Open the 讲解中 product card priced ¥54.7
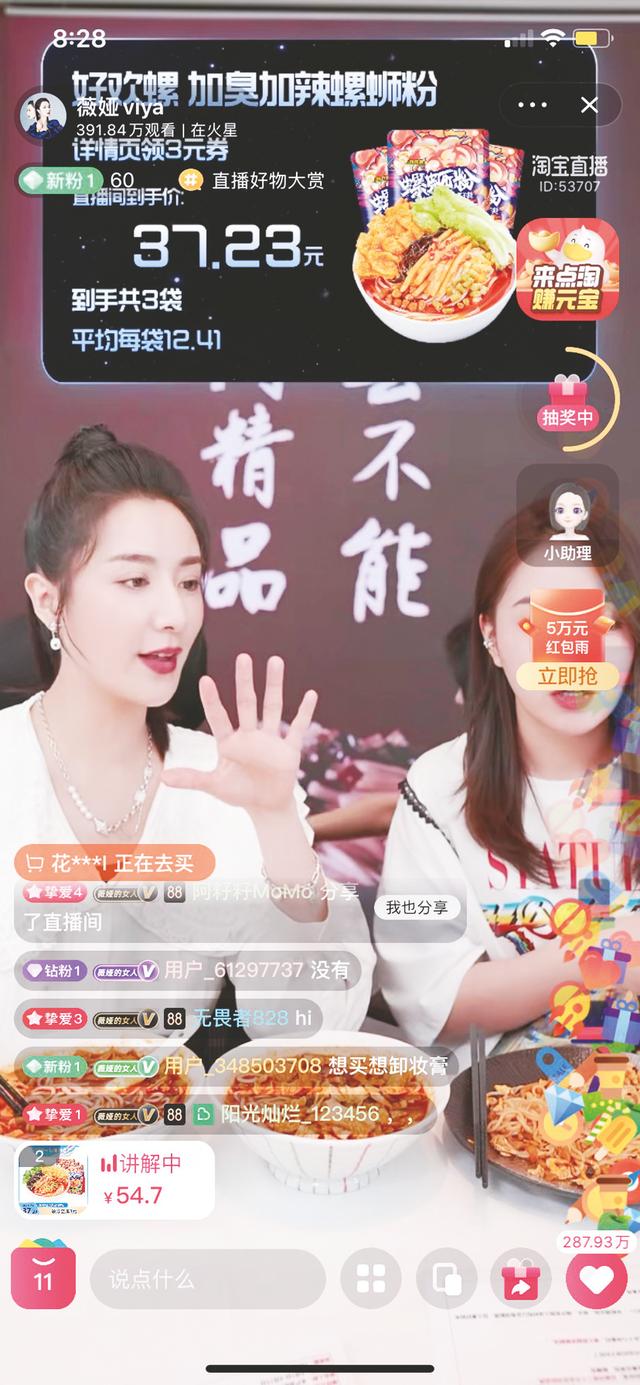This screenshot has width=640, height=1385. [x=115, y=1180]
